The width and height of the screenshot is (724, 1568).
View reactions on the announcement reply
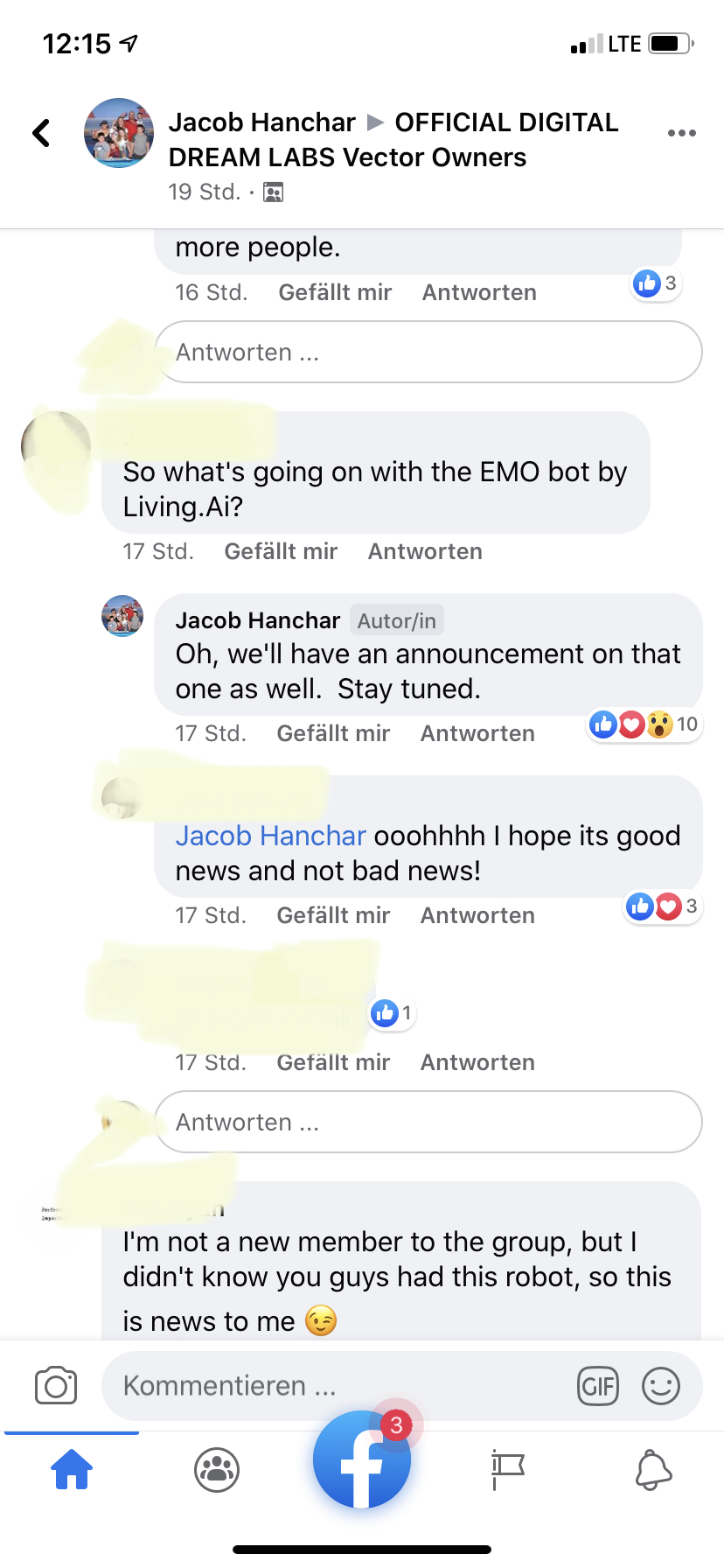coord(644,724)
